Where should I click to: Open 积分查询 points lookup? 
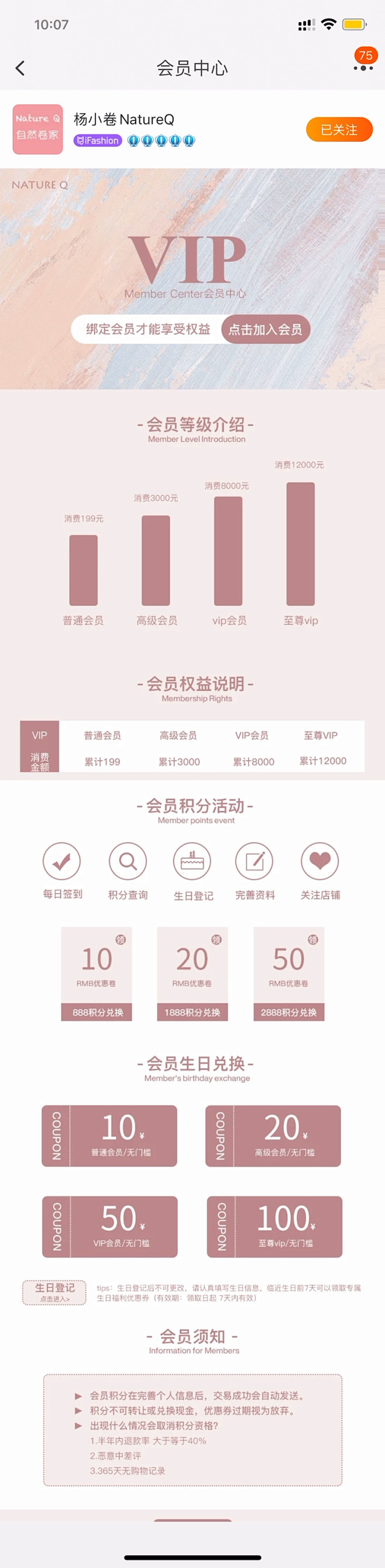coord(128,861)
